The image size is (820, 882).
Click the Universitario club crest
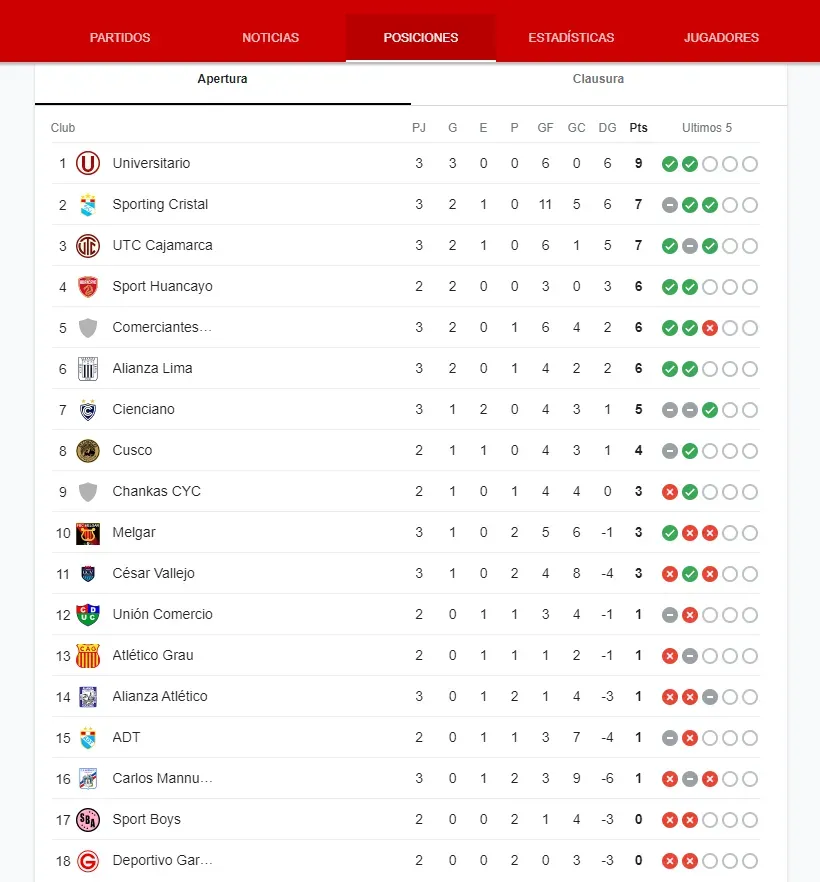click(x=87, y=163)
